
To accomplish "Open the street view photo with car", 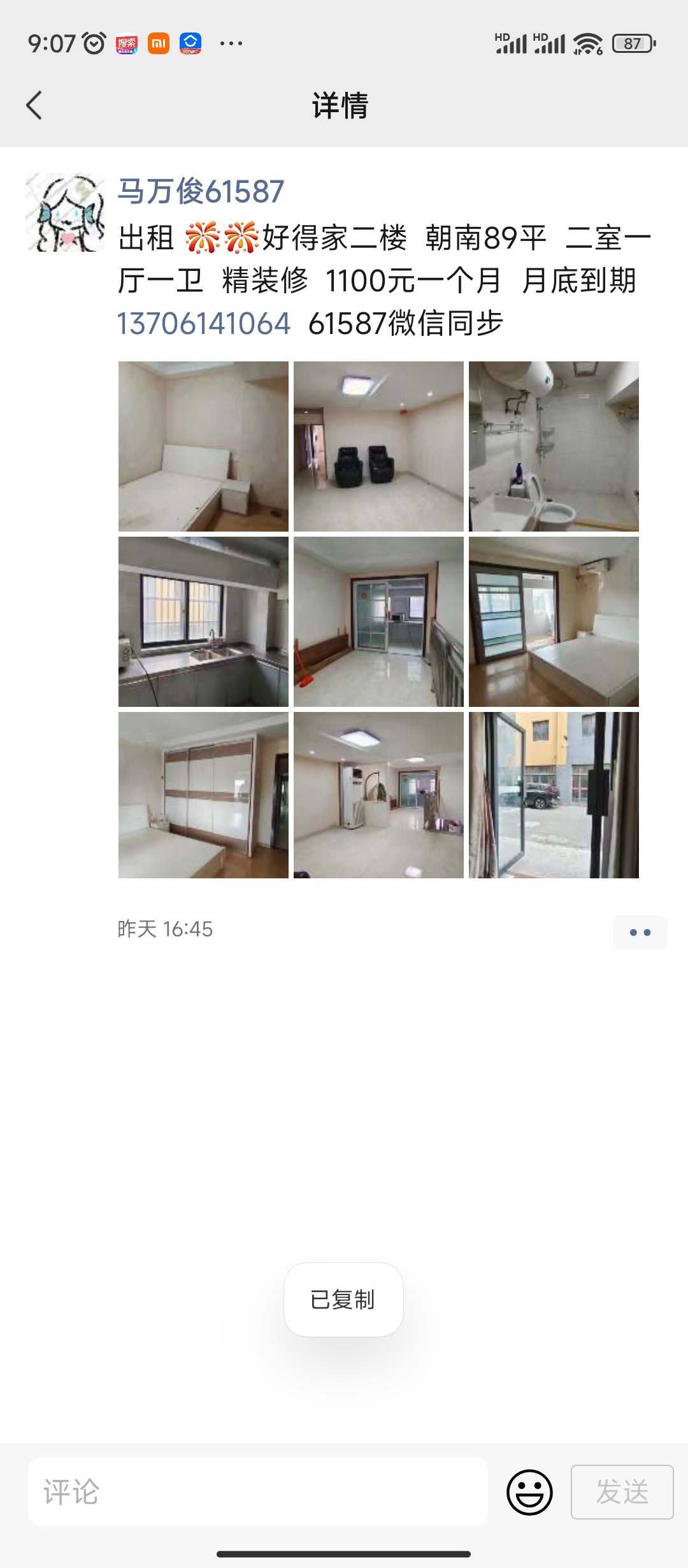I will pos(554,795).
